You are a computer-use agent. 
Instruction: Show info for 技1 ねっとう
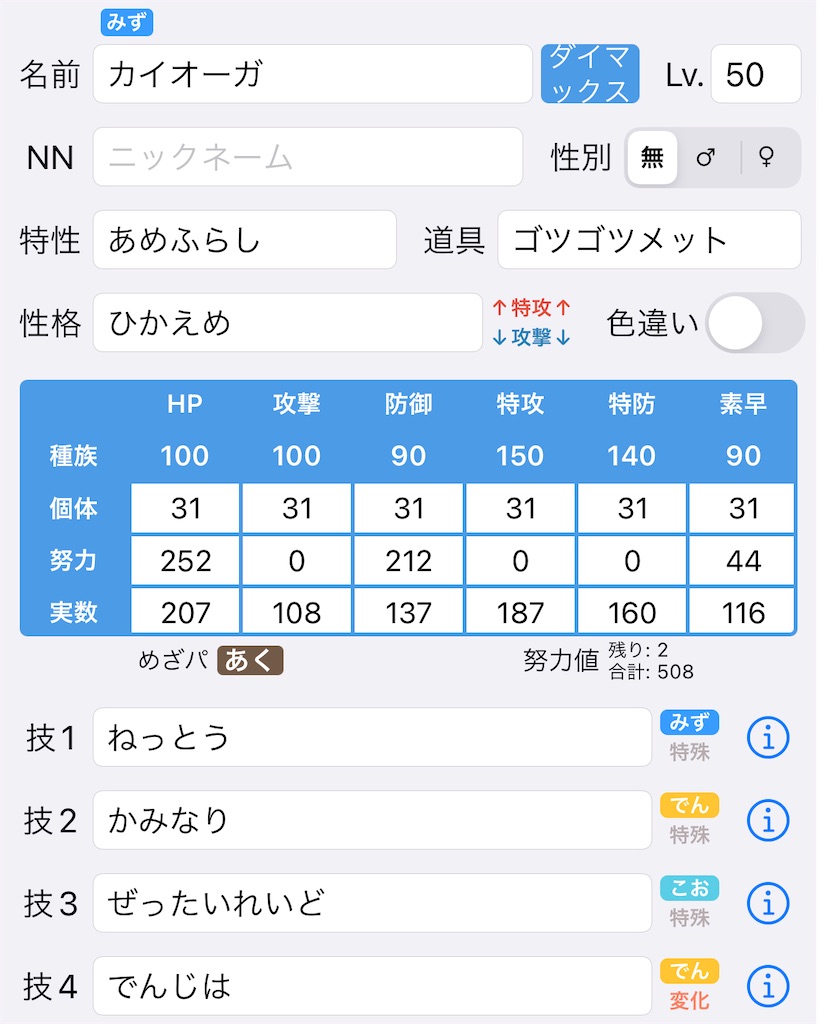768,738
